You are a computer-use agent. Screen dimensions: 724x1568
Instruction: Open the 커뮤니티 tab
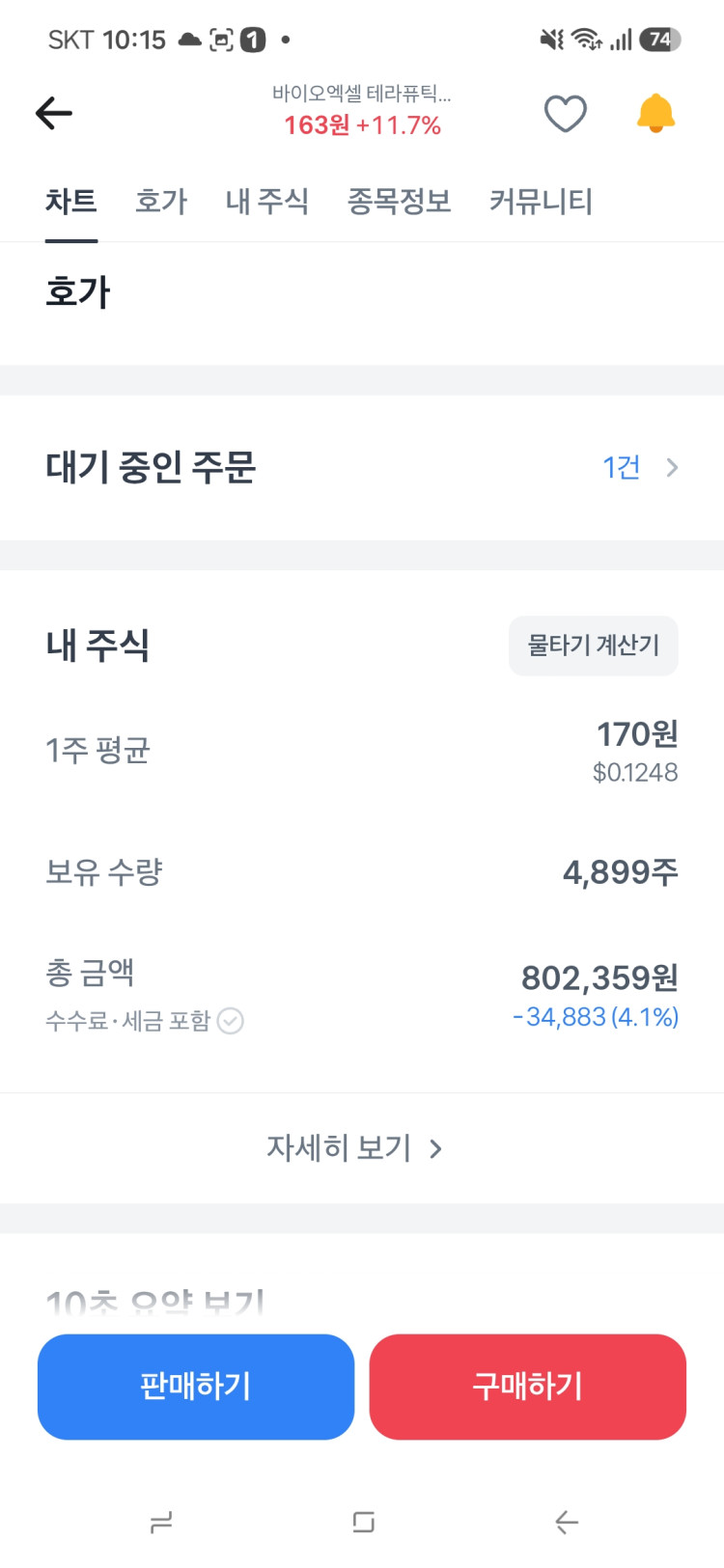541,201
